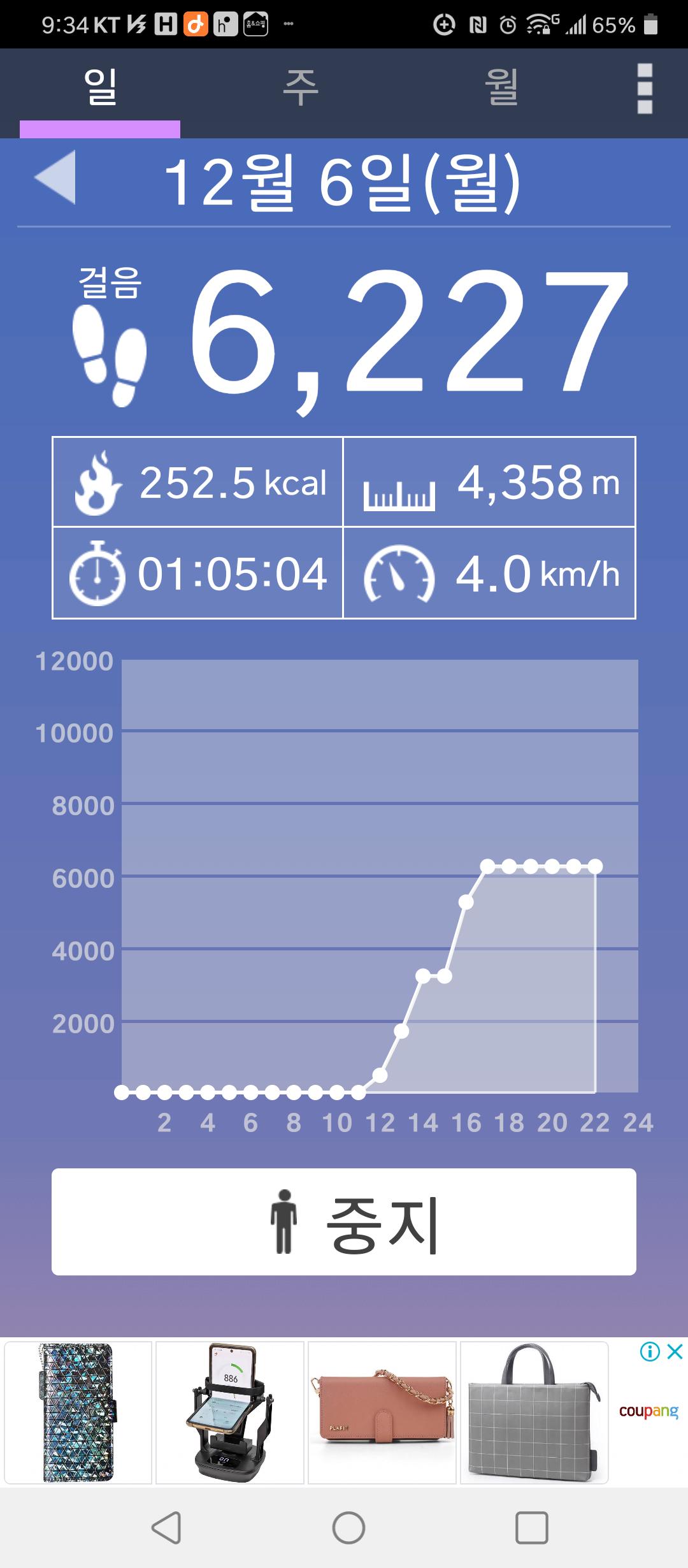Switch to the 주 (week) tab
Viewport: 688px width, 1568px height.
coord(300,88)
